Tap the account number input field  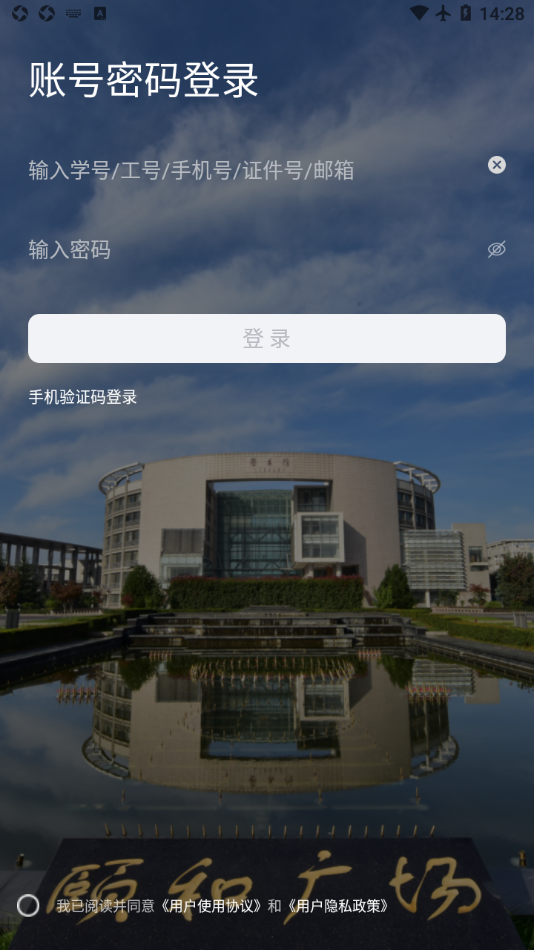tap(255, 170)
